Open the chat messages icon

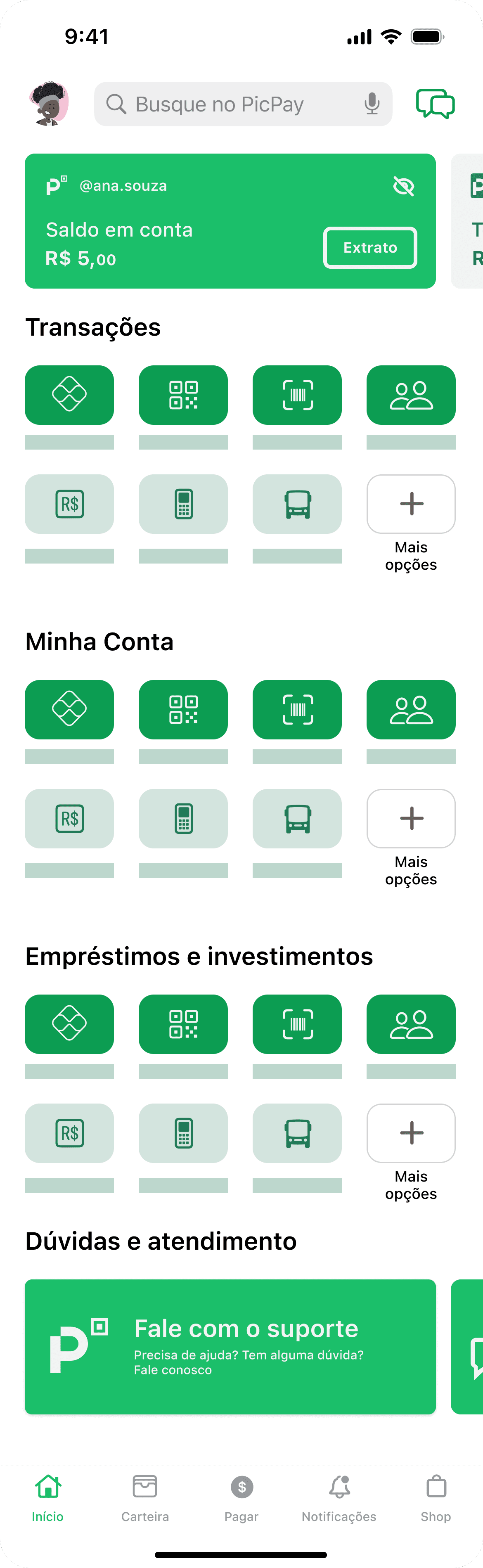(435, 104)
